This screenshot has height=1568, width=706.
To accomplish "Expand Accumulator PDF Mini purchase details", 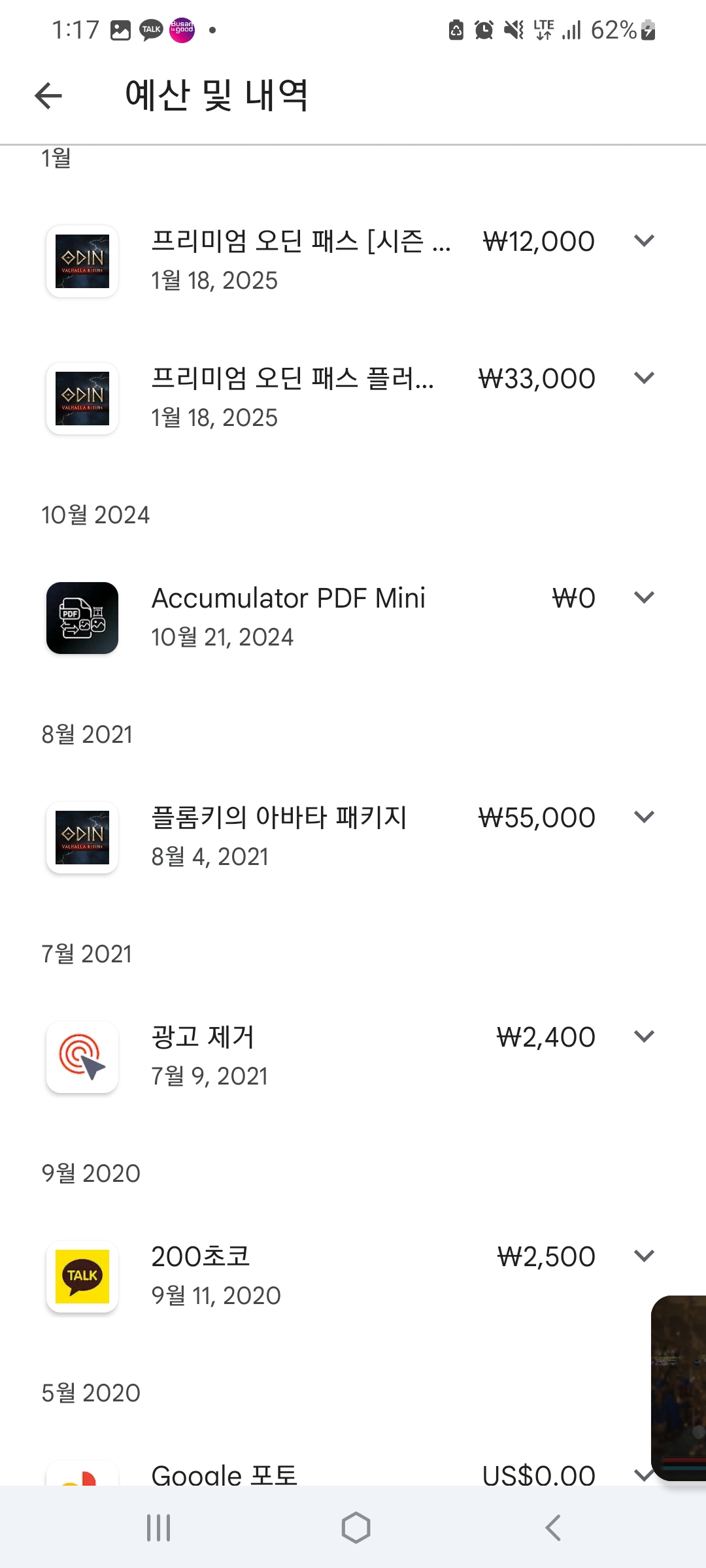I will (644, 598).
